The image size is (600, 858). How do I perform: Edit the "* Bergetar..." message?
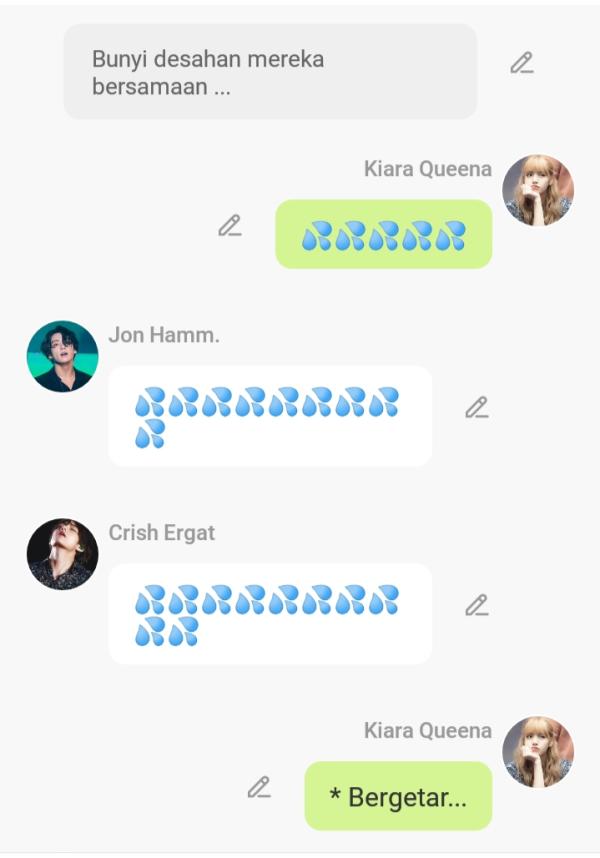(259, 788)
